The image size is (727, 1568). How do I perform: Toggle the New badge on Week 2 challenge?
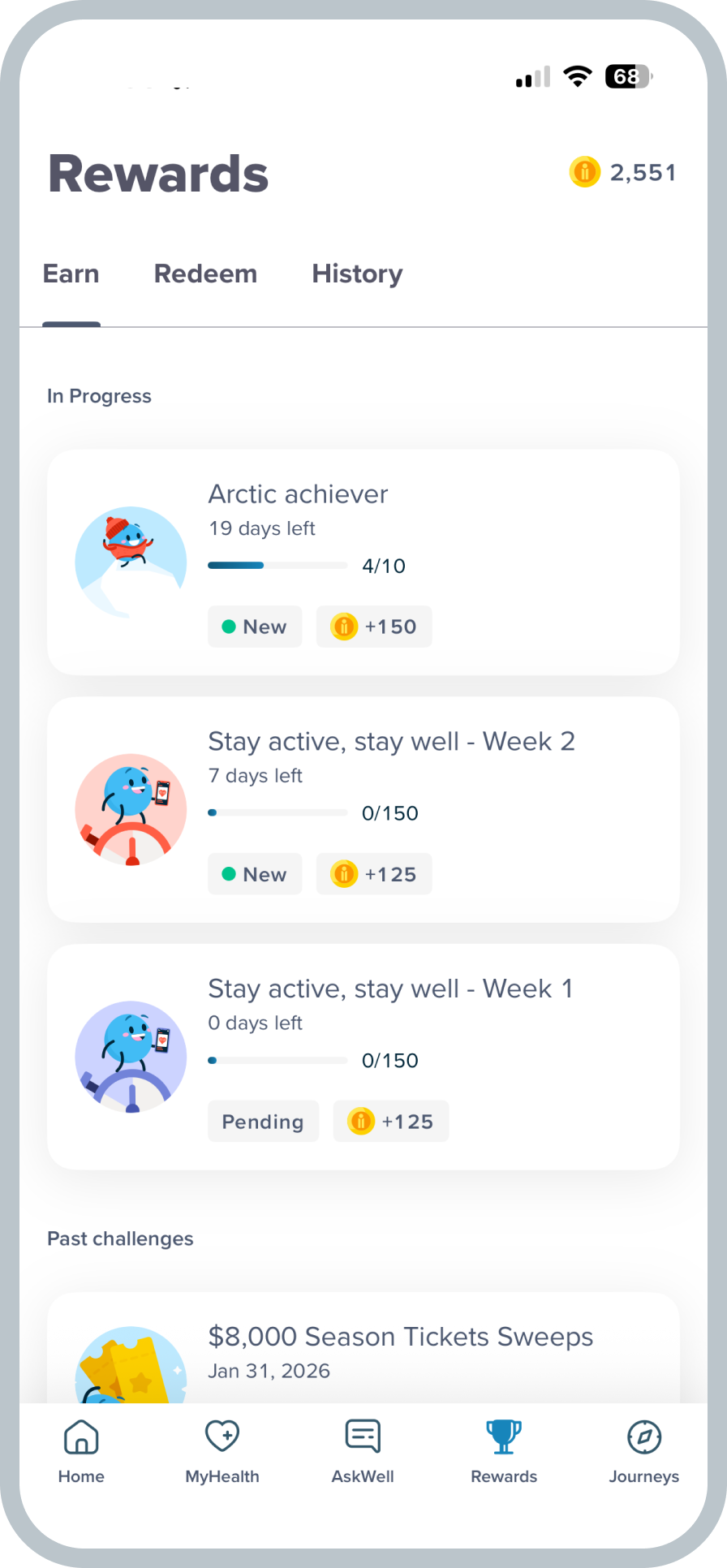click(x=255, y=874)
